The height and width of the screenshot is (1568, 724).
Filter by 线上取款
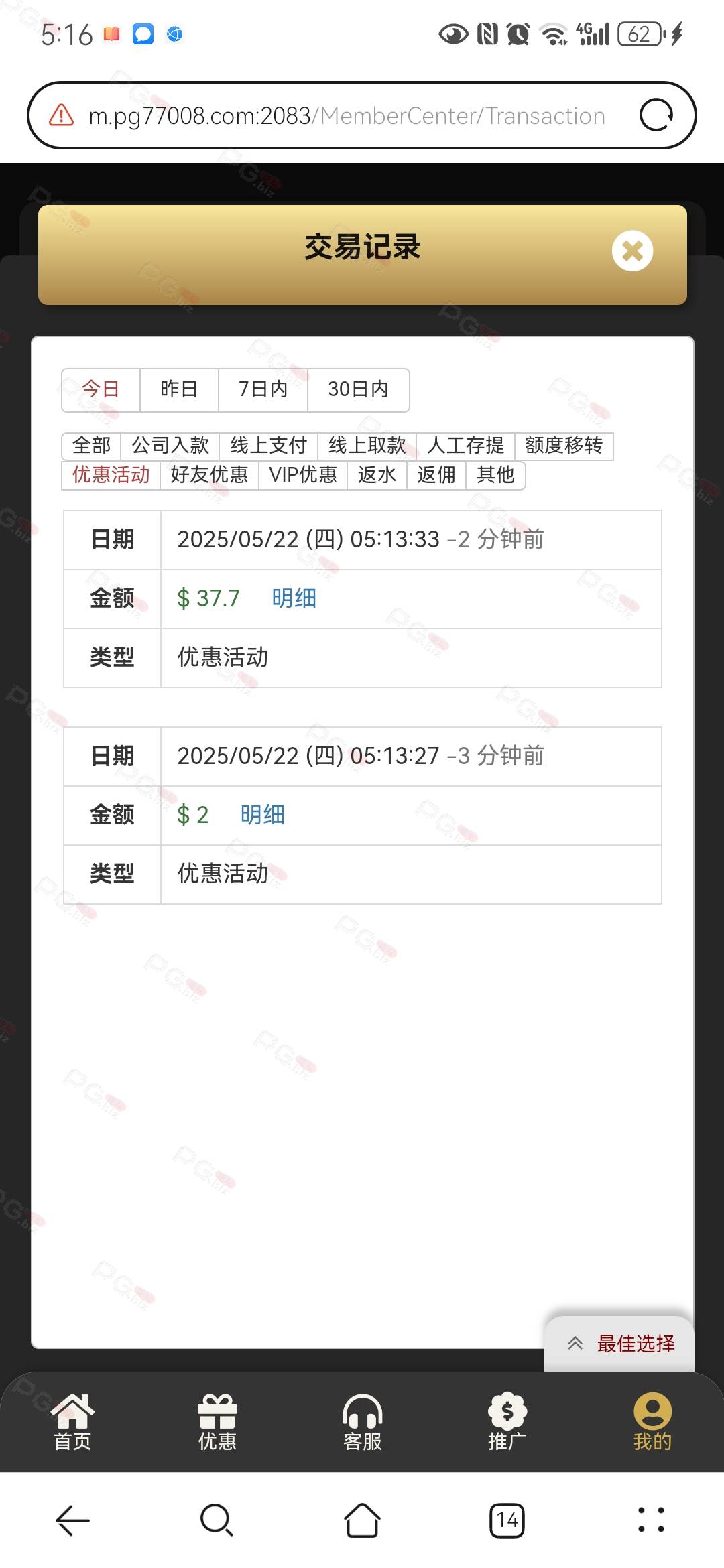367,446
